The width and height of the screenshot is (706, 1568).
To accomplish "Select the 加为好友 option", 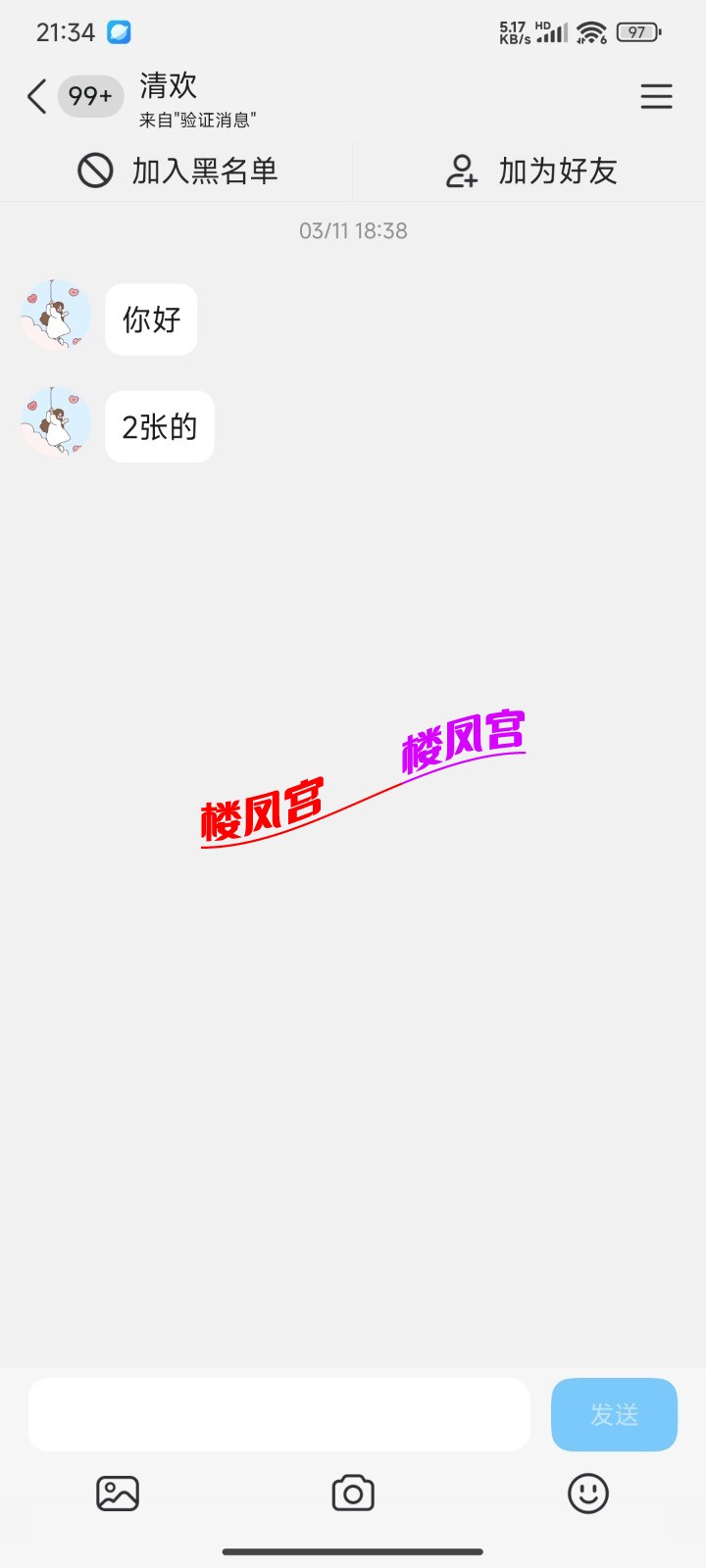I will (557, 171).
